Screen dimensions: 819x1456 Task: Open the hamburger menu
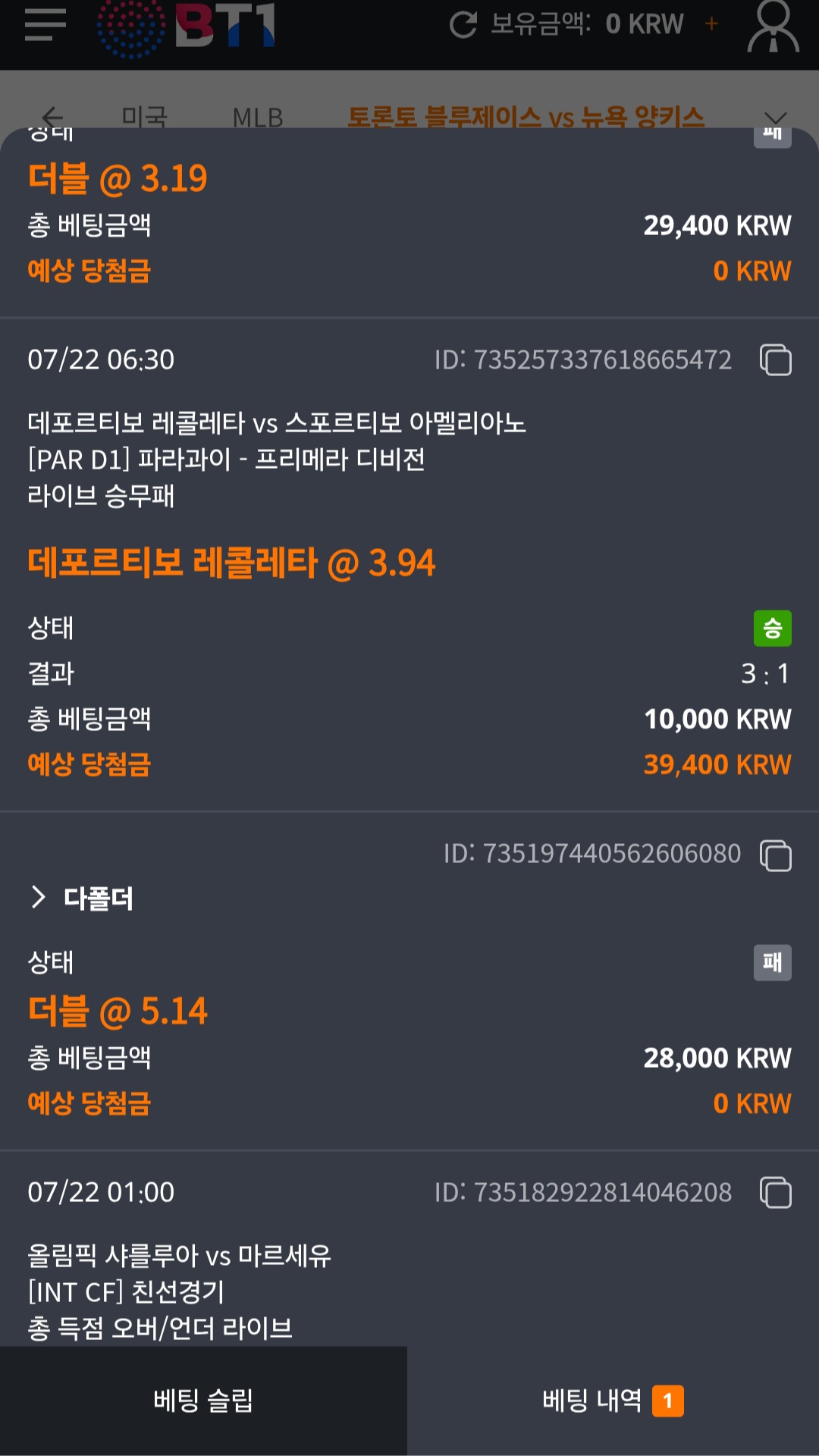click(45, 24)
